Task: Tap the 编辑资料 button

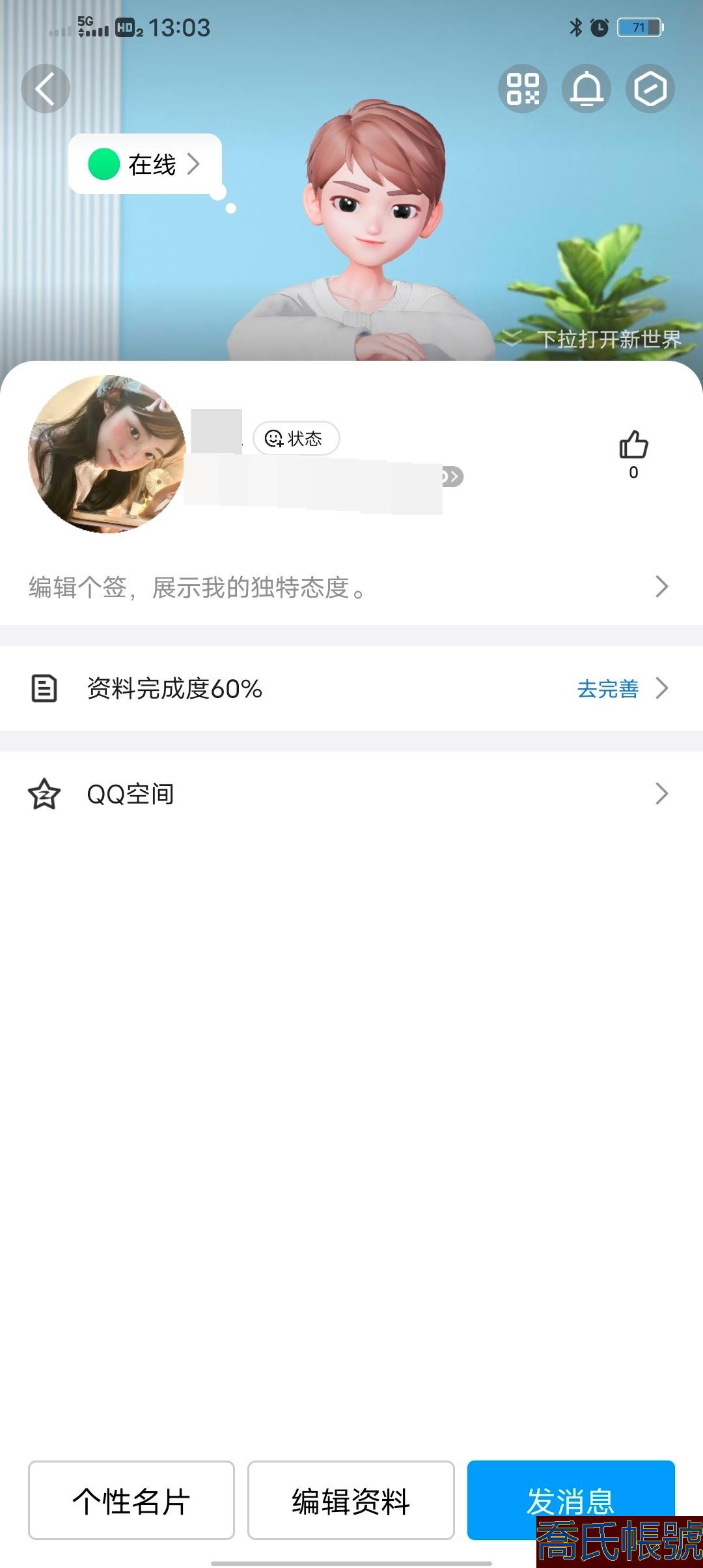Action: click(x=351, y=1500)
